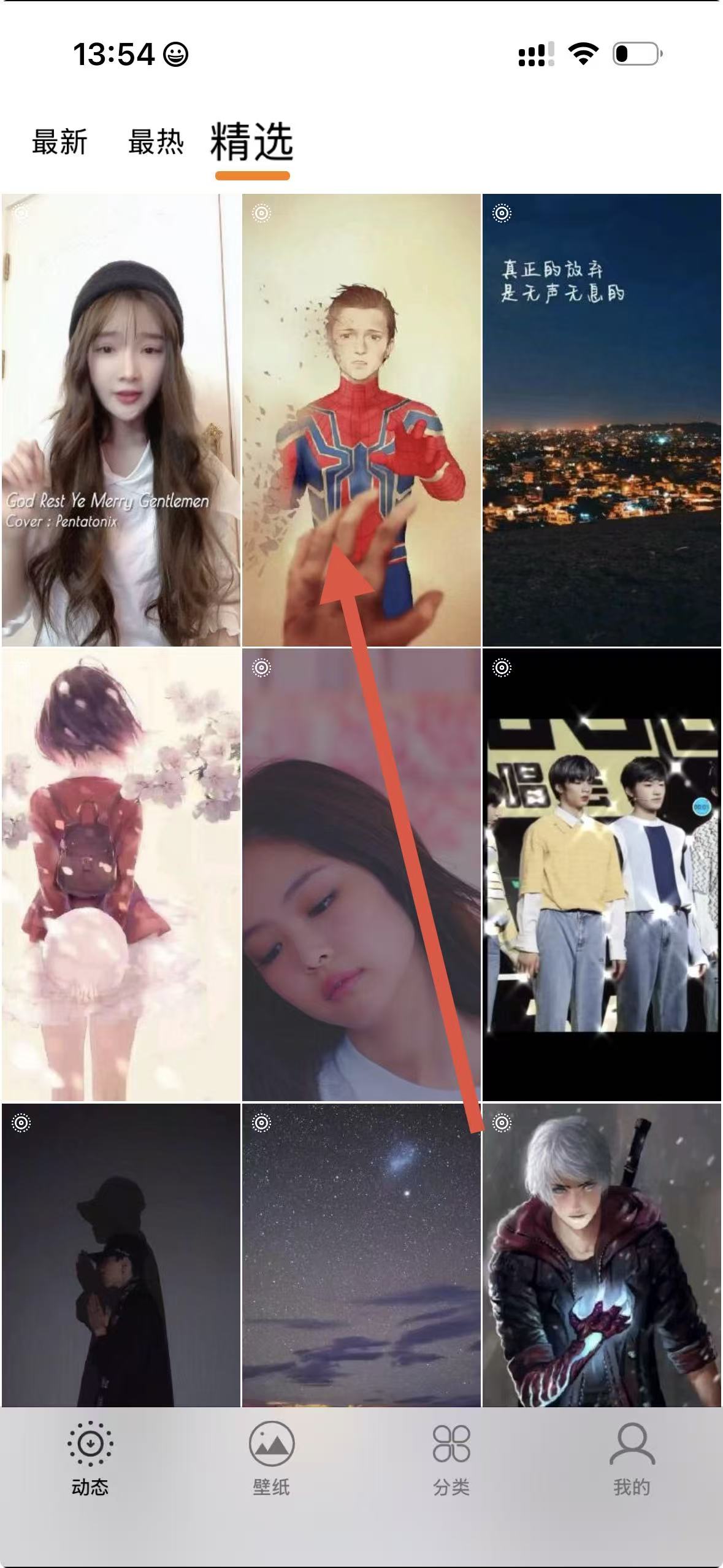Image resolution: width=723 pixels, height=1568 pixels.
Task: Switch to the 壁纸 tab
Action: point(271,1460)
